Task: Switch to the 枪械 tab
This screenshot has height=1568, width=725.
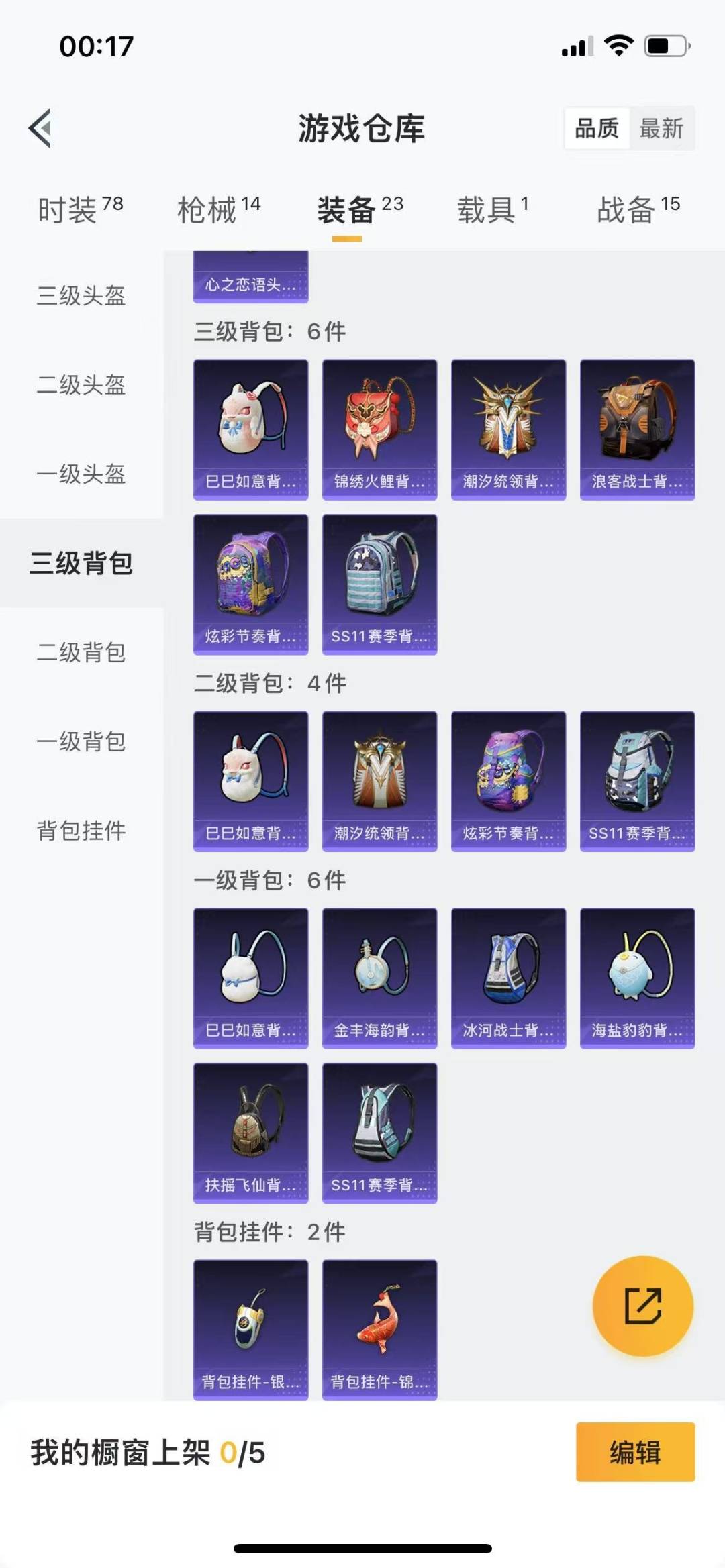Action: click(x=218, y=210)
